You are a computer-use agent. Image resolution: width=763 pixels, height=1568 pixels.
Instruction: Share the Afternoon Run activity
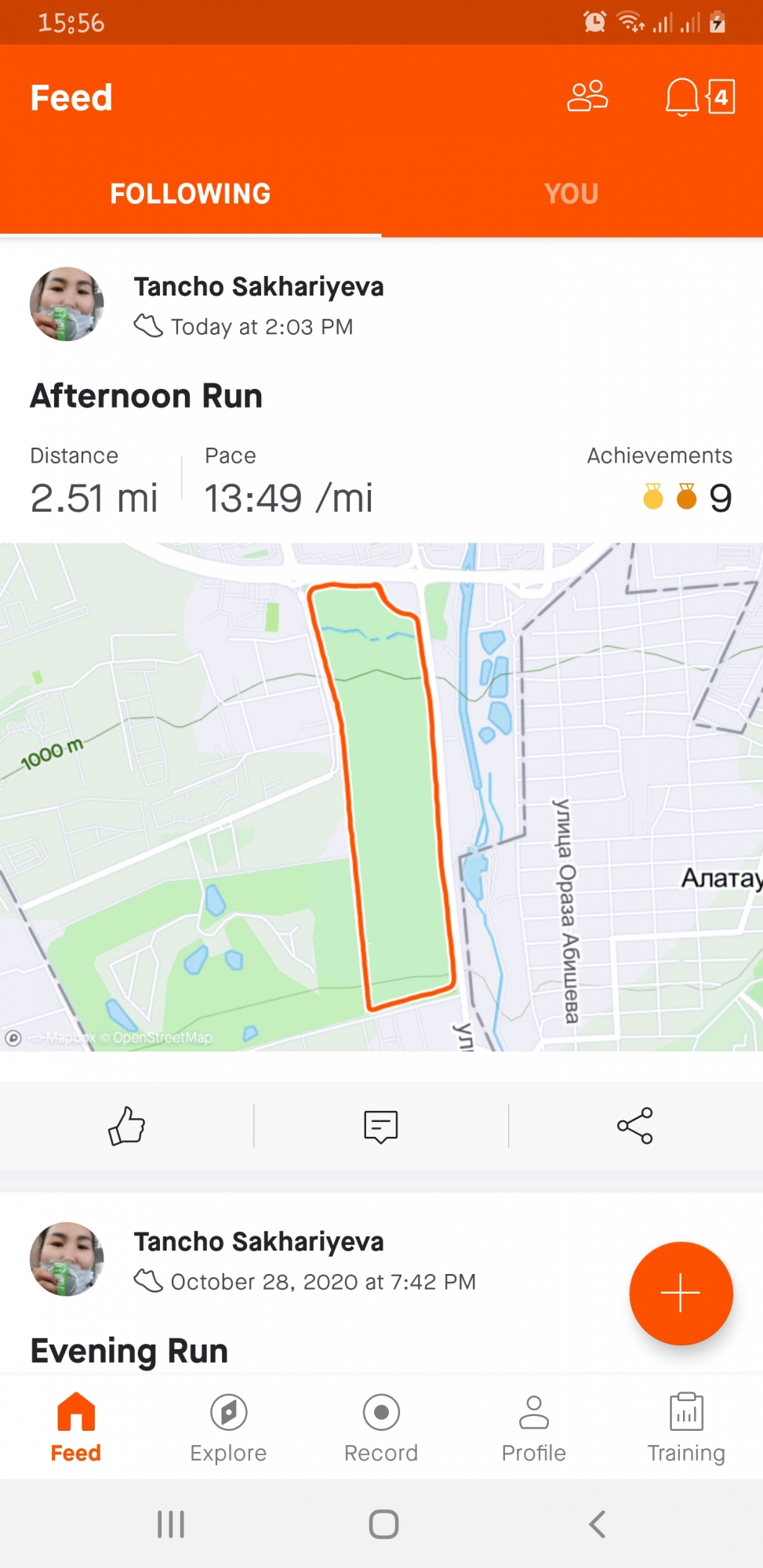[635, 1126]
